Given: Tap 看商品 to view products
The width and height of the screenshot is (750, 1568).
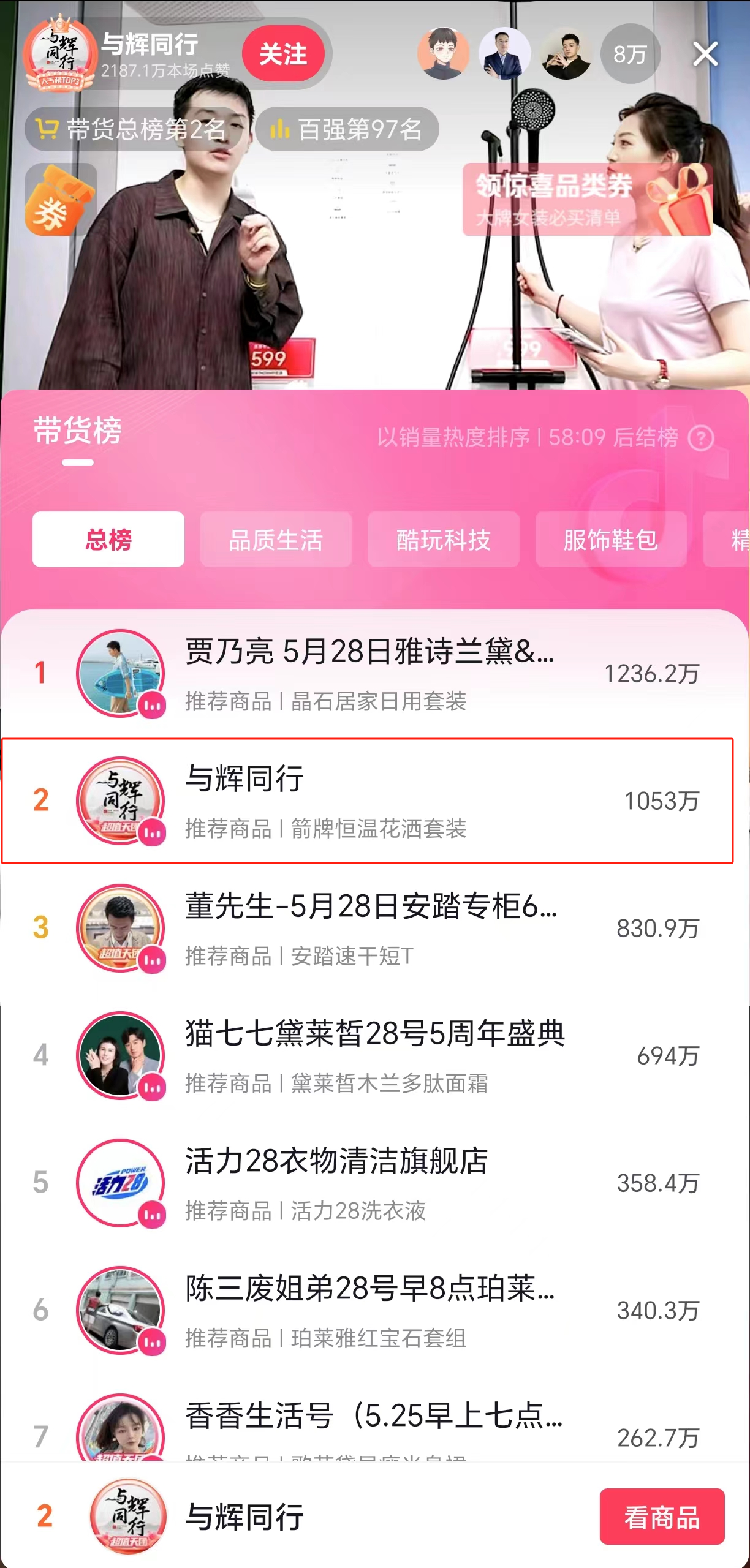Looking at the screenshot, I should 662,1517.
